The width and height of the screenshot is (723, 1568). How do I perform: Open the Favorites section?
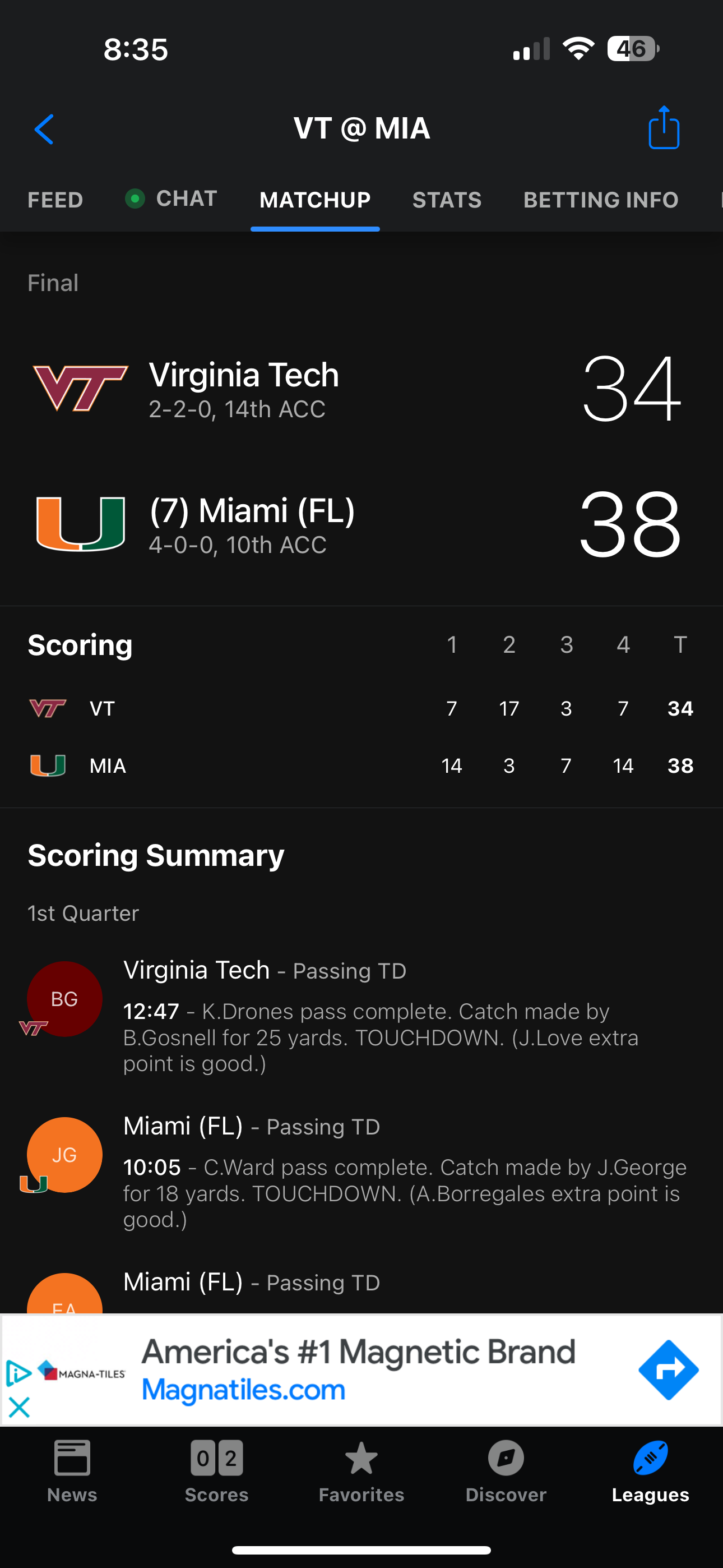(x=361, y=1470)
